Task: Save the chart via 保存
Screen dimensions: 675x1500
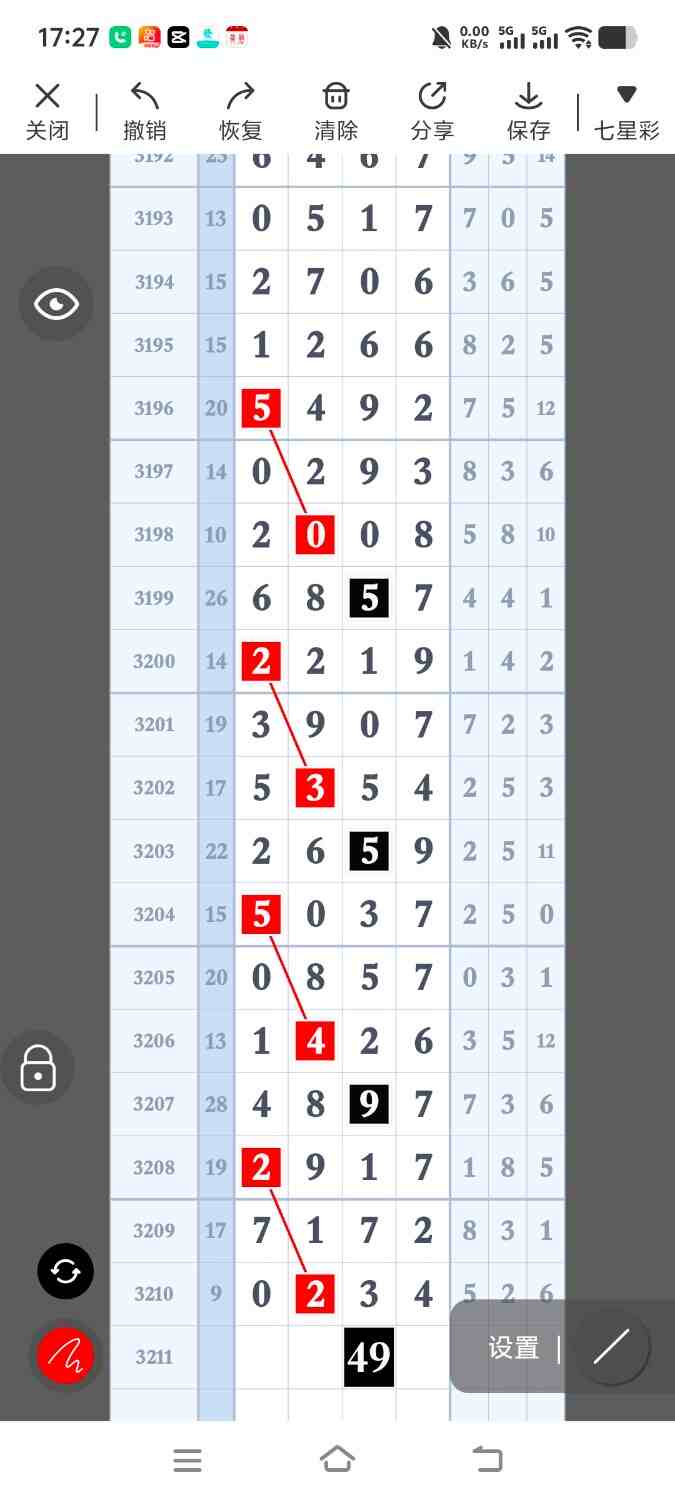Action: click(x=528, y=111)
